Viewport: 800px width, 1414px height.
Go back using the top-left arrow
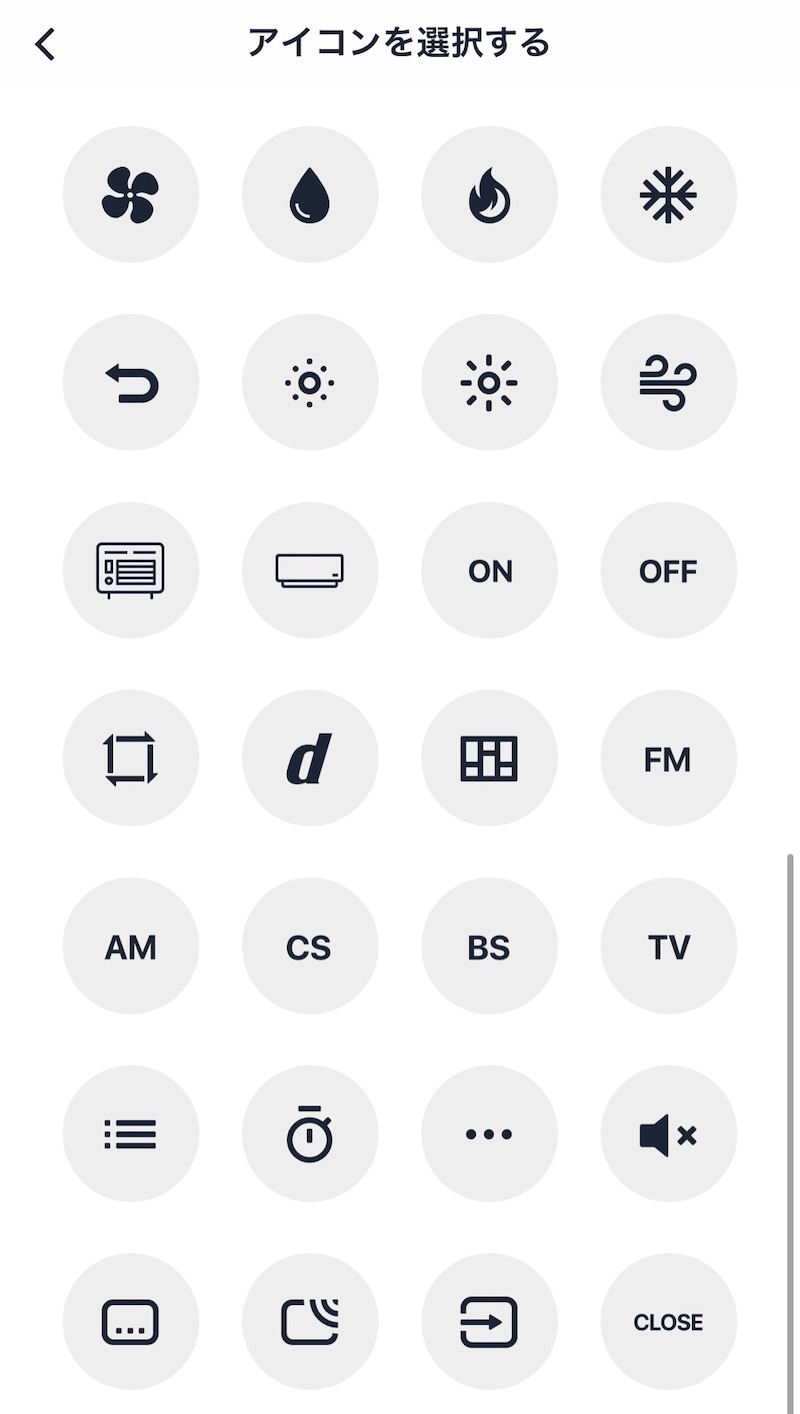point(45,44)
